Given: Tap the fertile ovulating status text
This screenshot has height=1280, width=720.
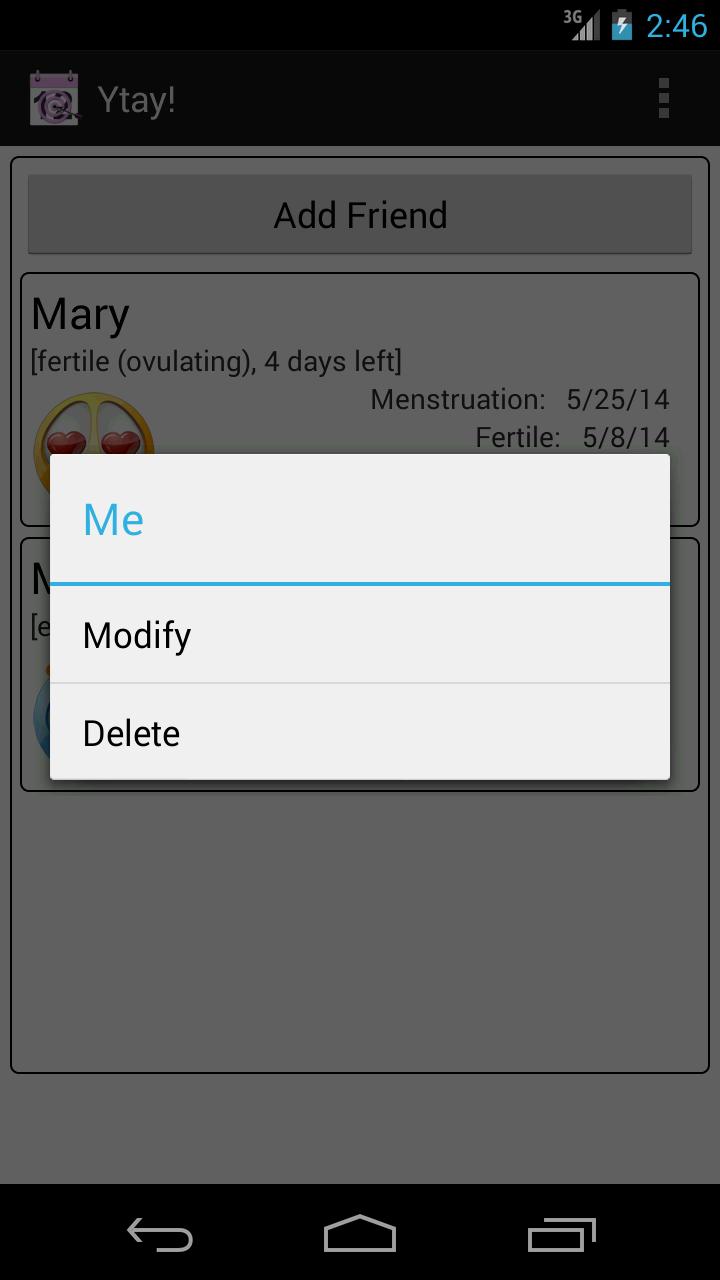Looking at the screenshot, I should coord(216,361).
